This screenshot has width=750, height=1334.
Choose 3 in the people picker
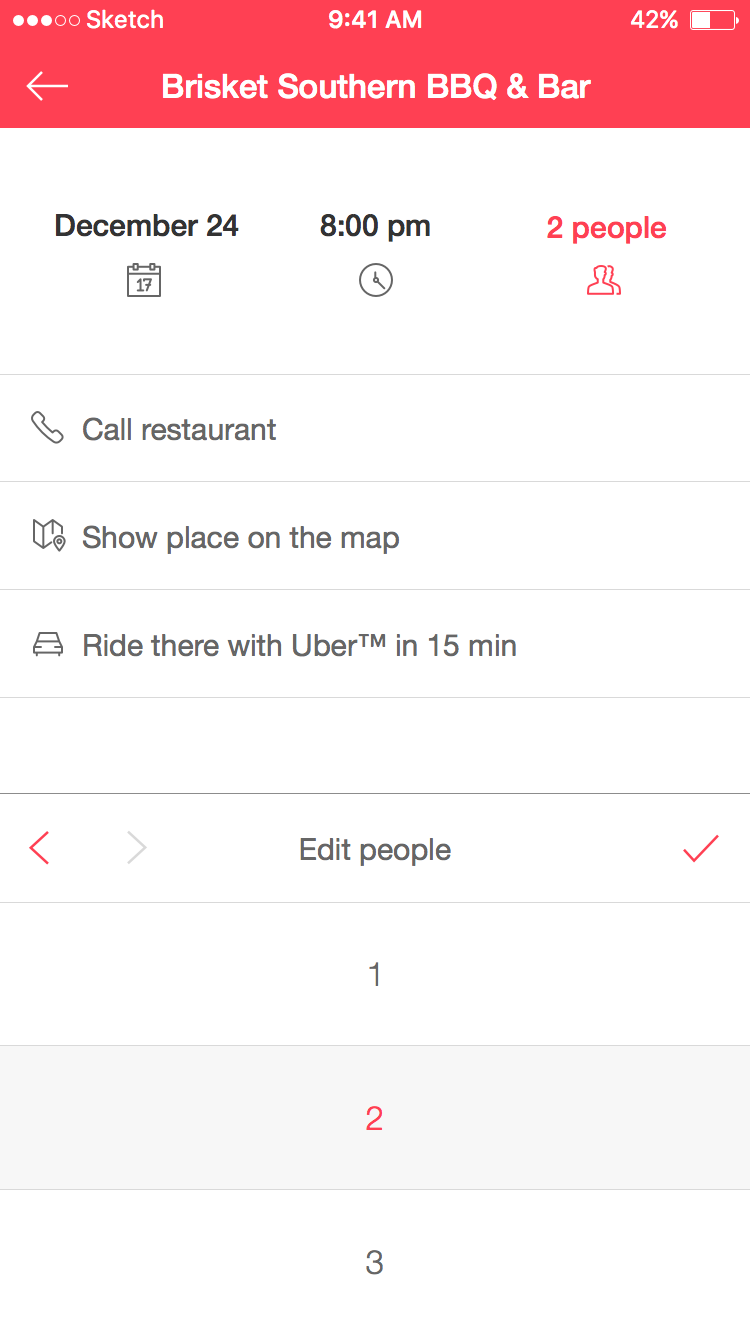point(375,1262)
